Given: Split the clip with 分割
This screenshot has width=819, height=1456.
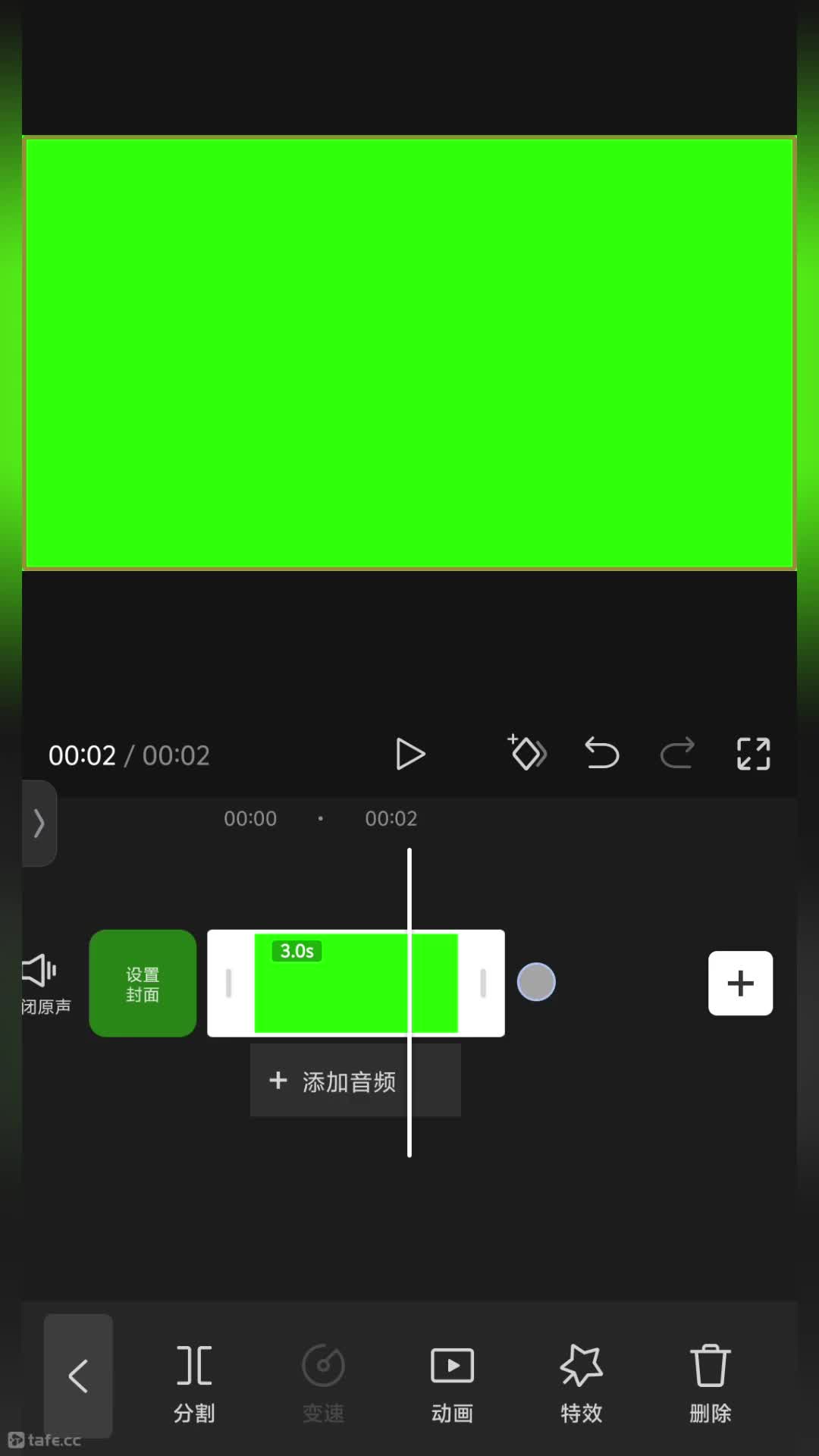Looking at the screenshot, I should pyautogui.click(x=194, y=1383).
